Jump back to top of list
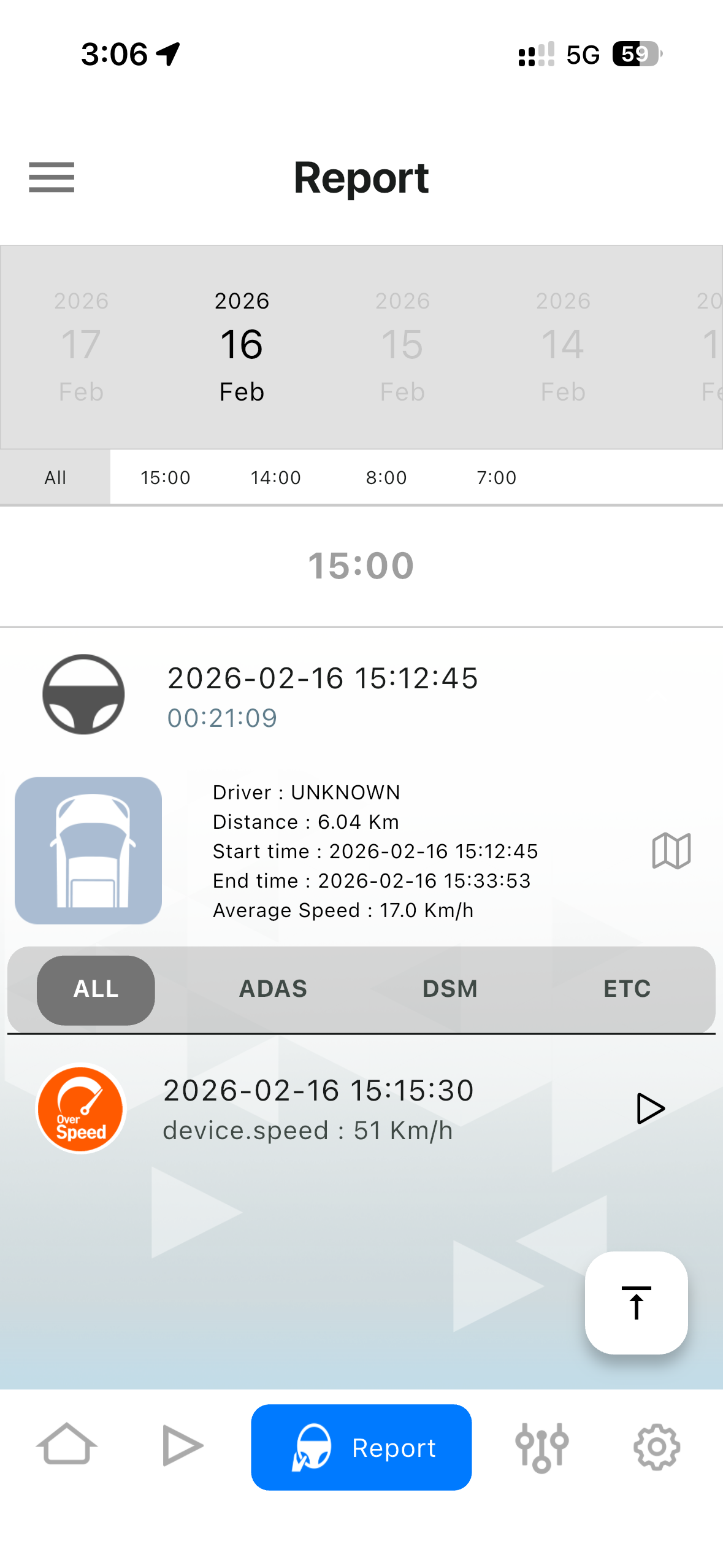Image resolution: width=723 pixels, height=1568 pixels. (636, 1302)
